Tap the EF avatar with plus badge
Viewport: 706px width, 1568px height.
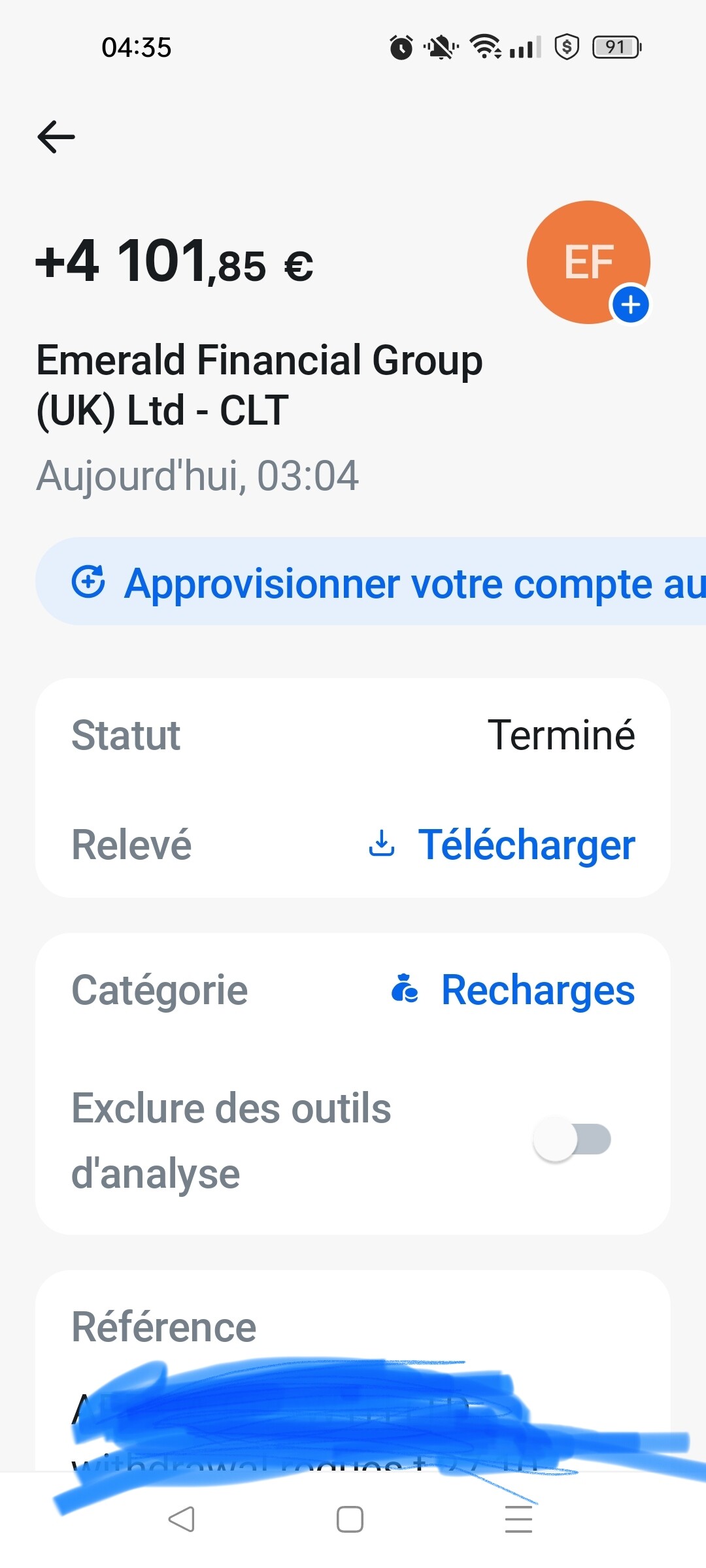click(588, 262)
